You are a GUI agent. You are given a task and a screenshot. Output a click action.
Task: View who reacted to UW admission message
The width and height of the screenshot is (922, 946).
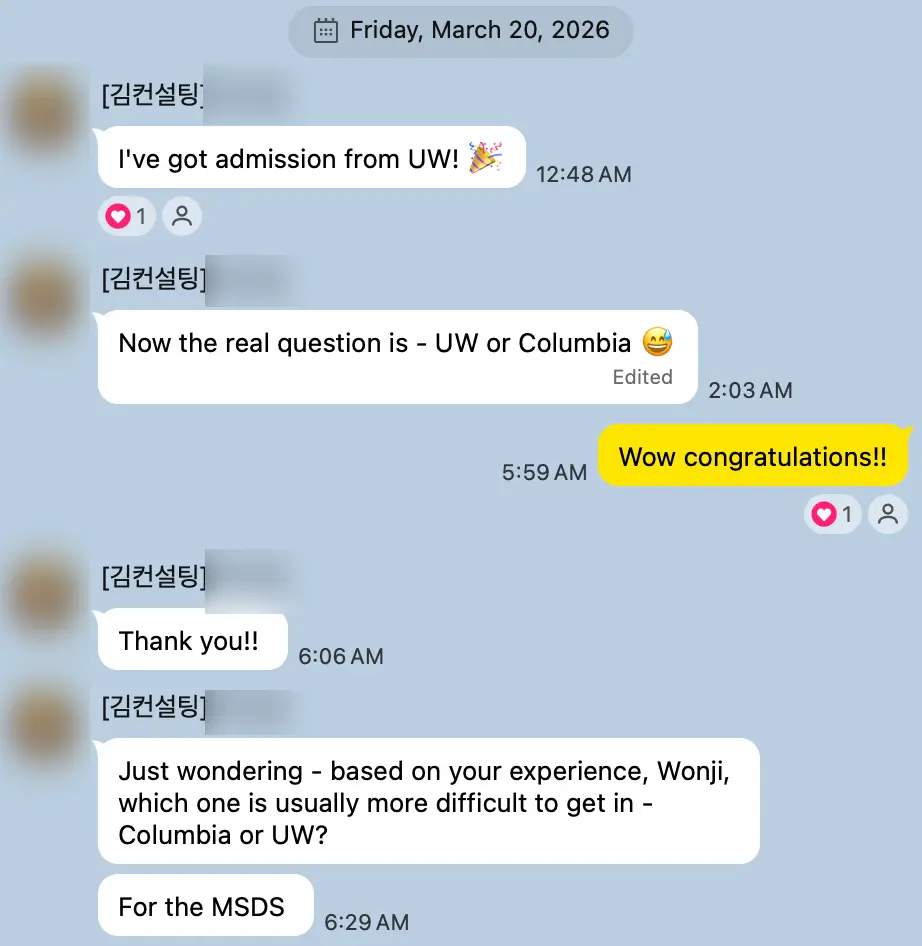click(x=182, y=216)
